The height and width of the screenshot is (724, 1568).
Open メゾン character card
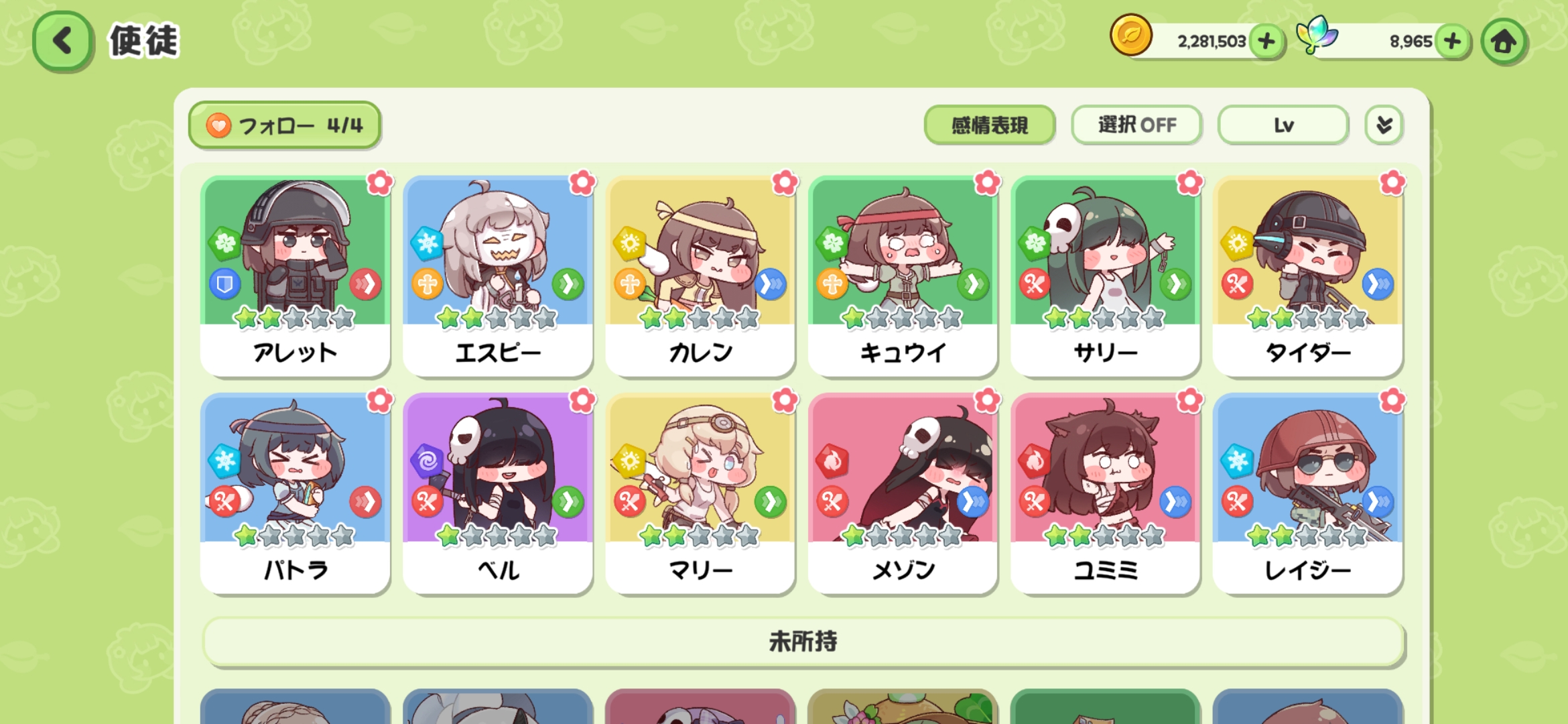click(903, 494)
